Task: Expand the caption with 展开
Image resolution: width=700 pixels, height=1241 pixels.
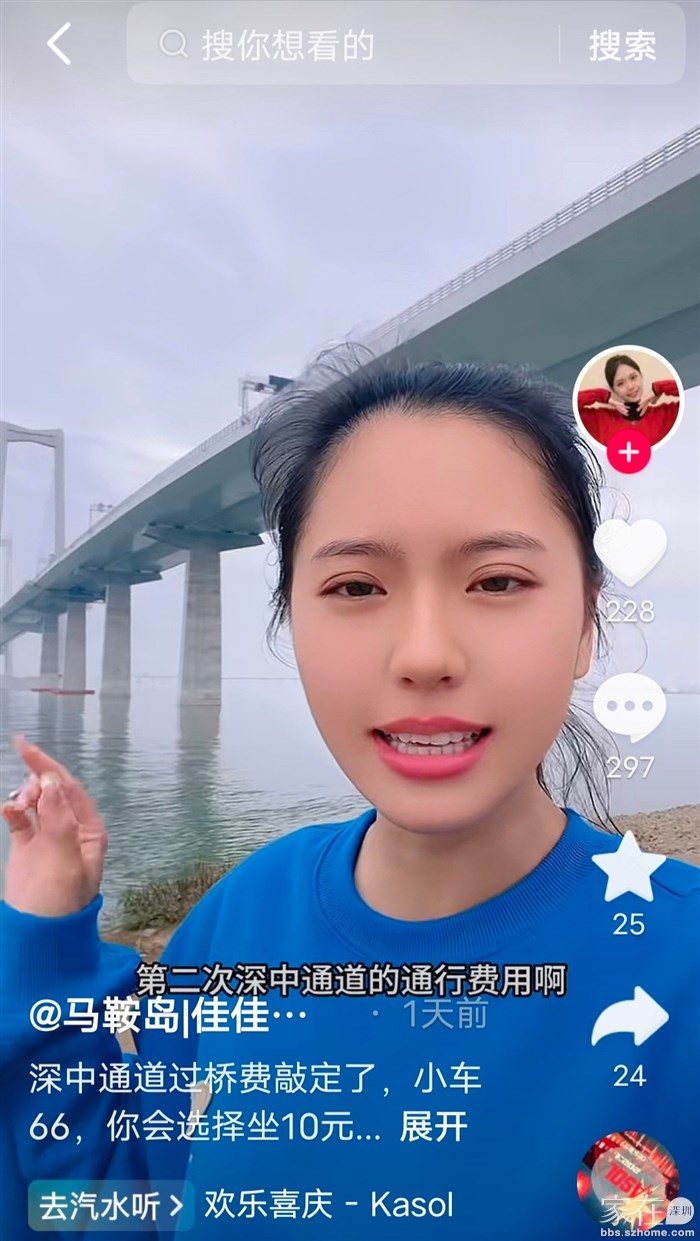Action: 434,1126
